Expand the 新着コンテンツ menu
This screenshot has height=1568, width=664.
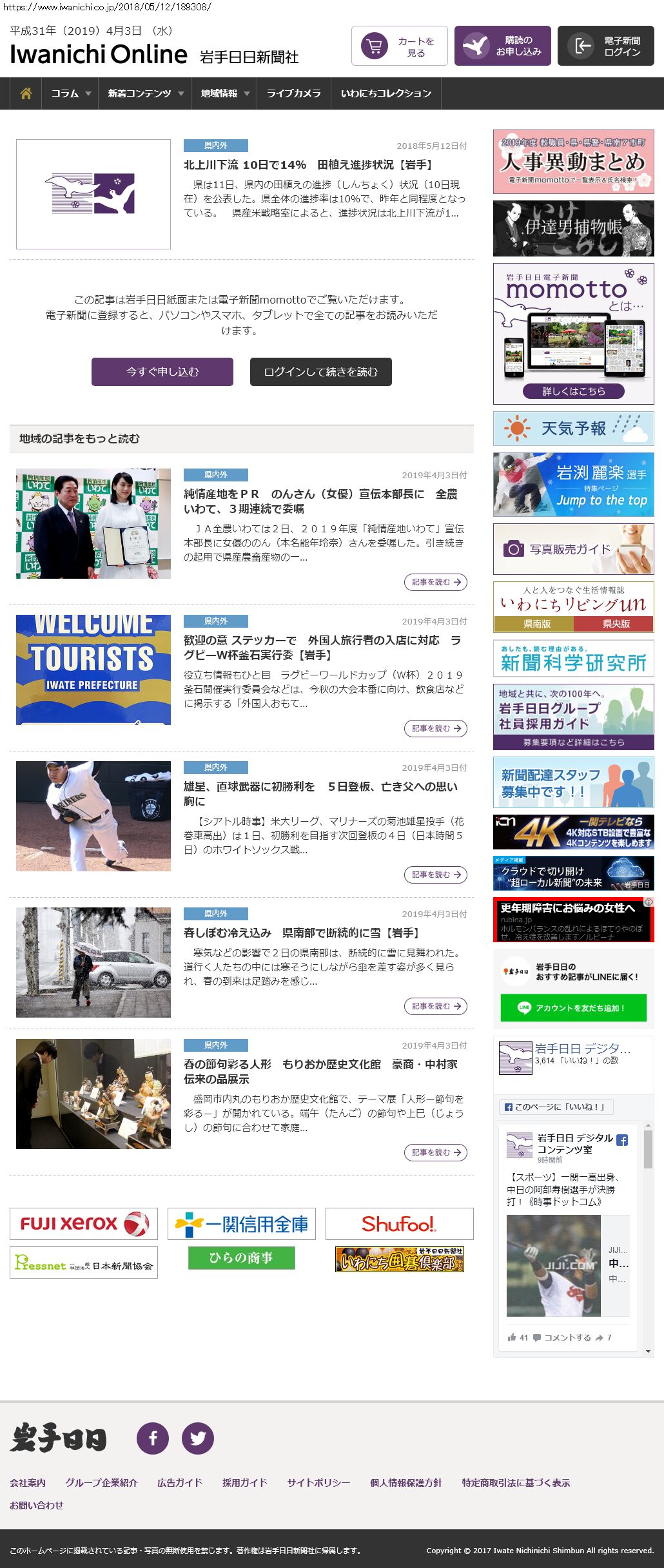pyautogui.click(x=144, y=93)
